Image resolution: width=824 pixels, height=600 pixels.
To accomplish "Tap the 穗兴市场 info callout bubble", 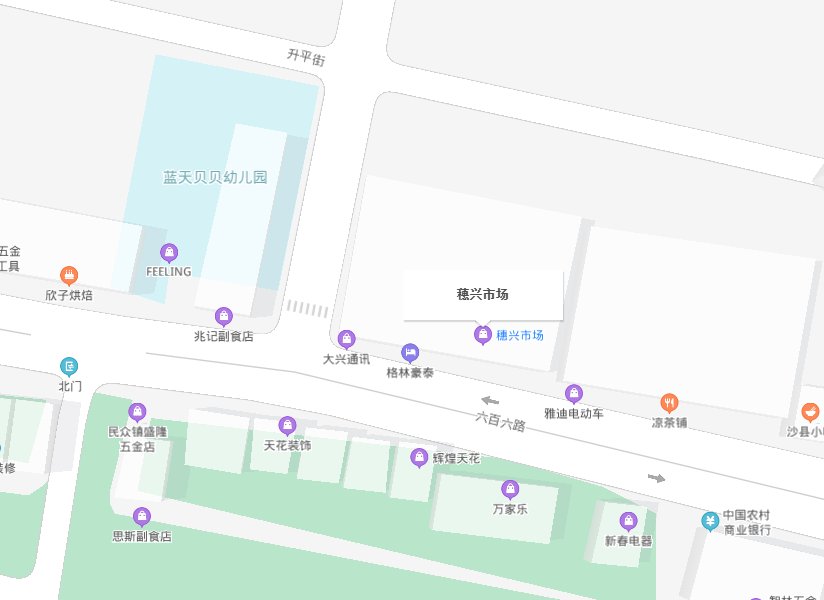I will [483, 295].
